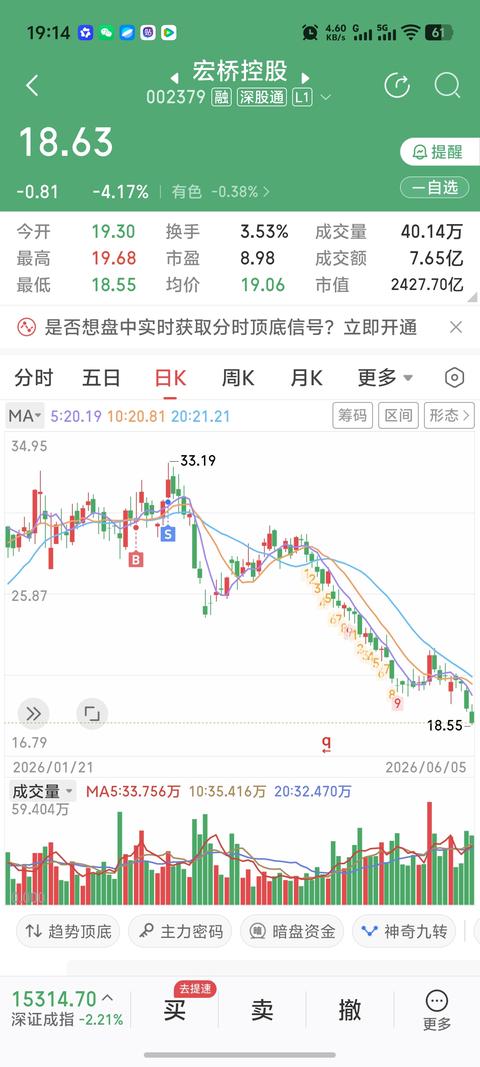
Task: Enter fullscreen landscape chart mode
Action: coord(92,714)
